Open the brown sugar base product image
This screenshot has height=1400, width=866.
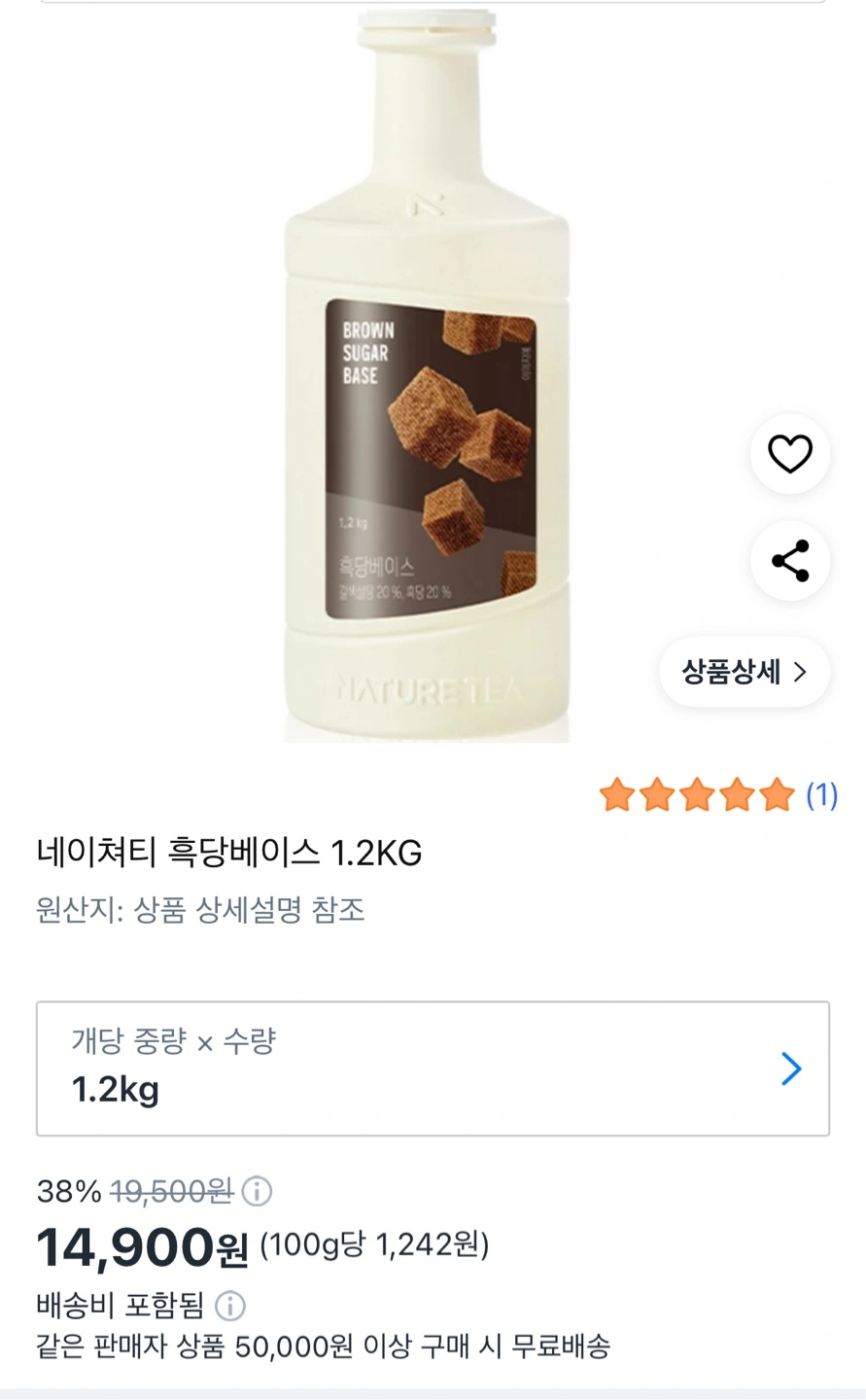[x=428, y=375]
